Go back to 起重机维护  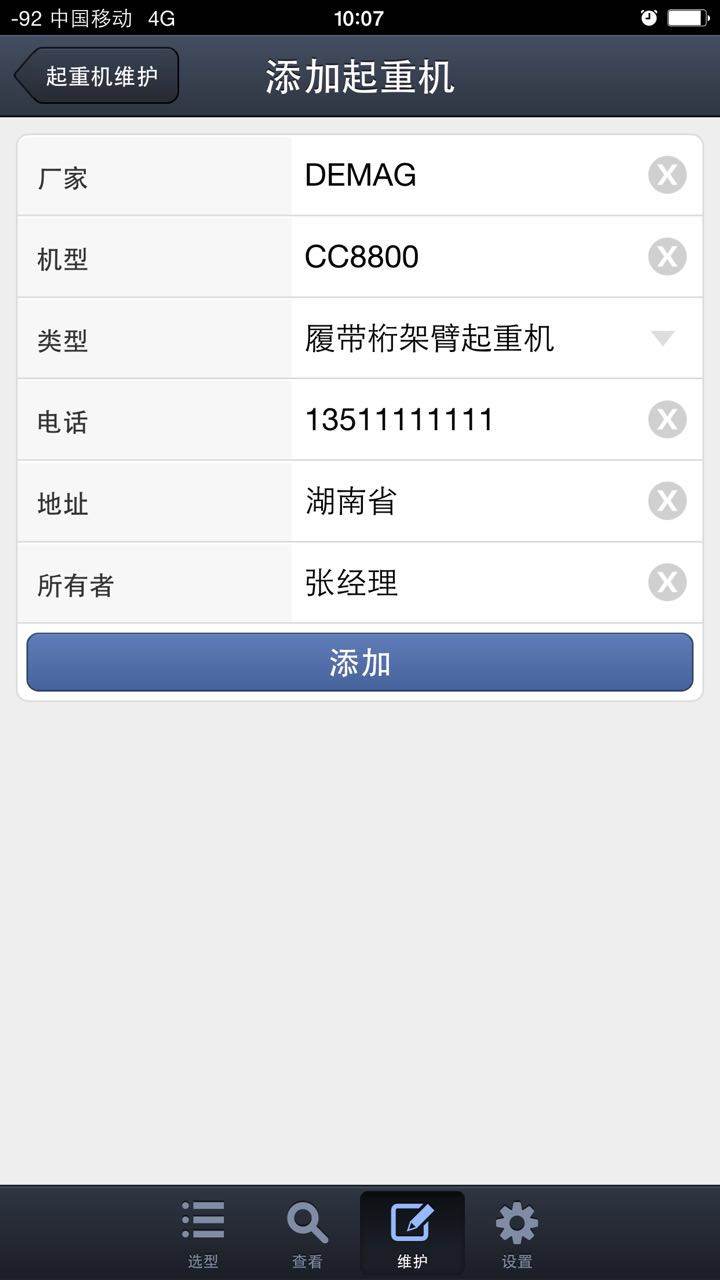[x=97, y=76]
